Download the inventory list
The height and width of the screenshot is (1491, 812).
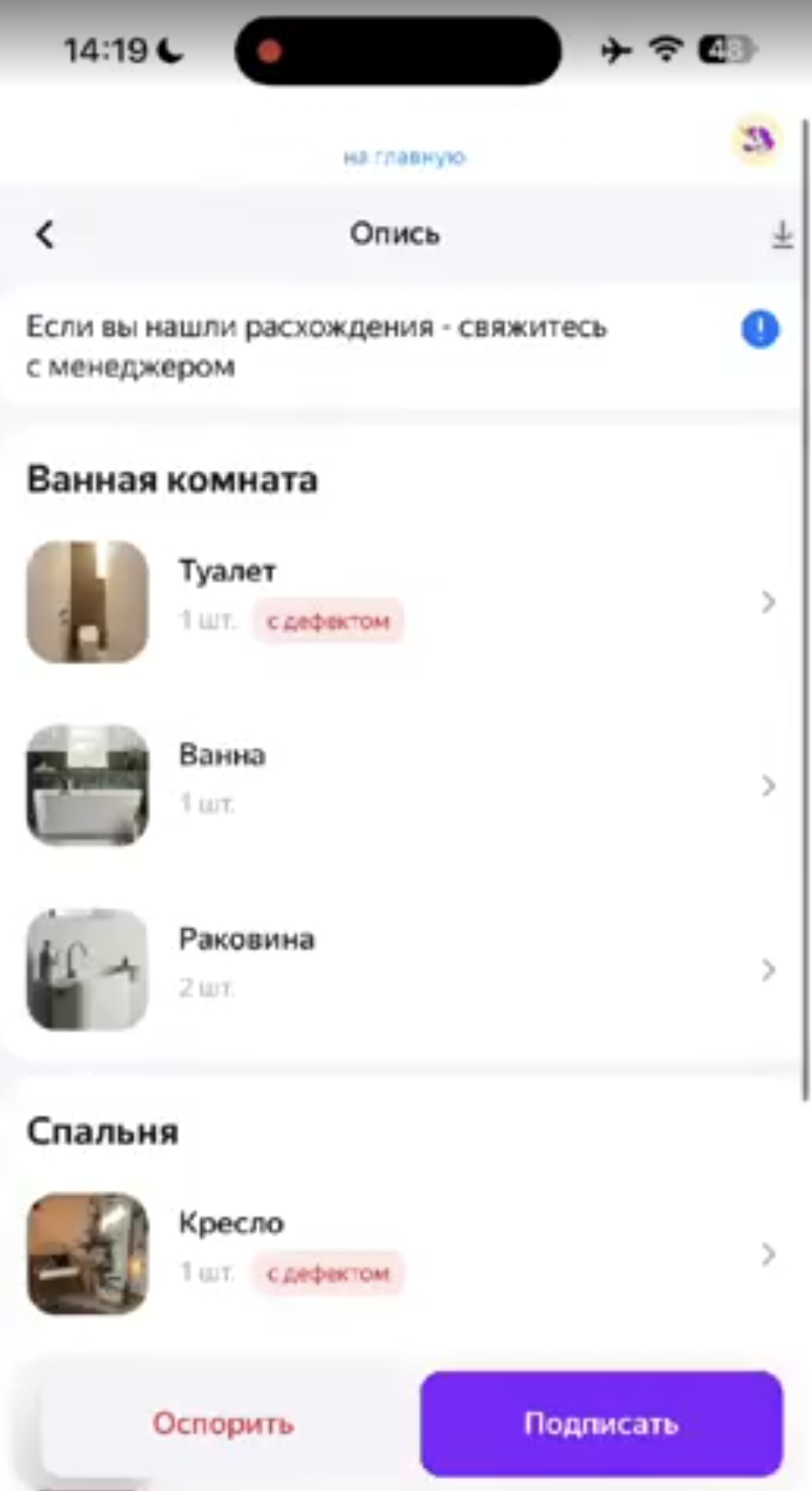782,235
